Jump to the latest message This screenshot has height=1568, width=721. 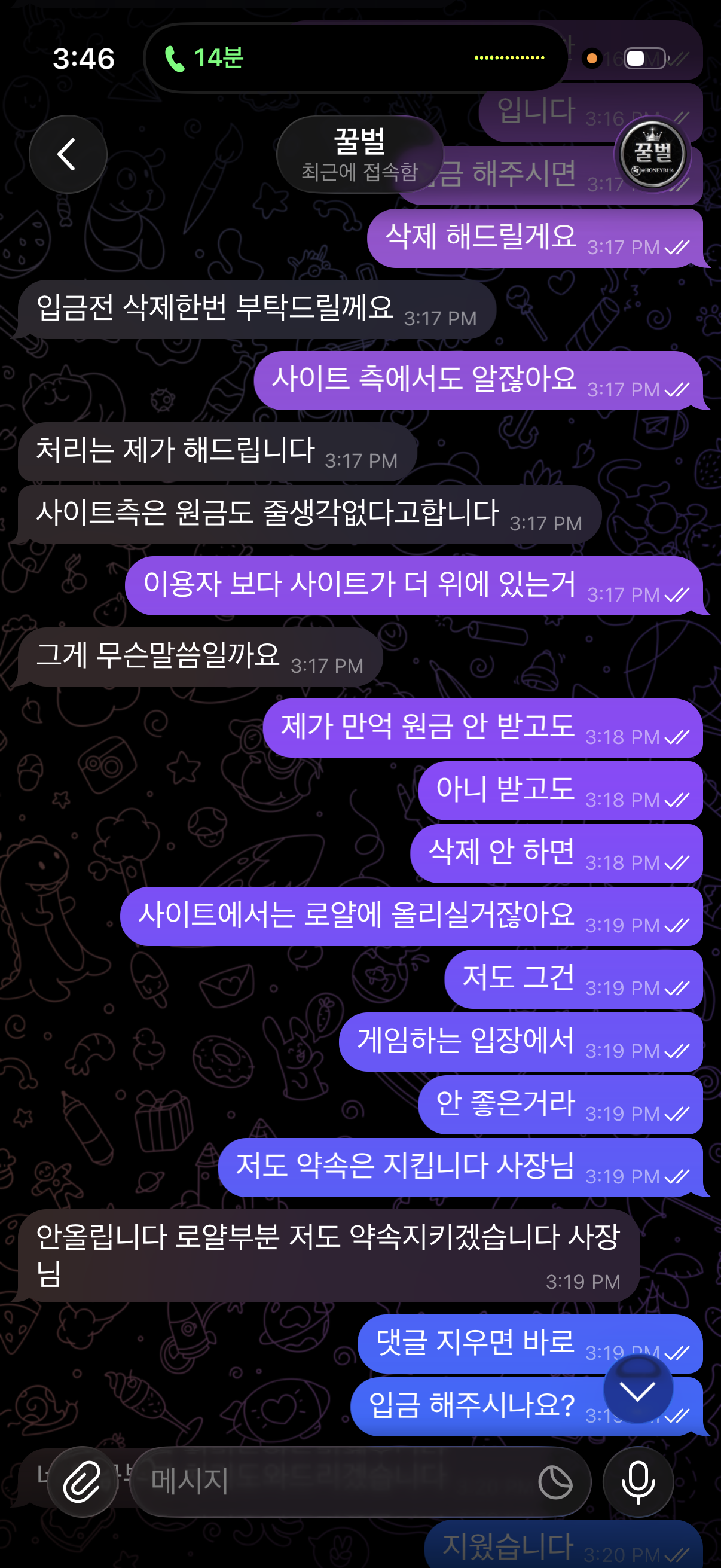tap(638, 1390)
